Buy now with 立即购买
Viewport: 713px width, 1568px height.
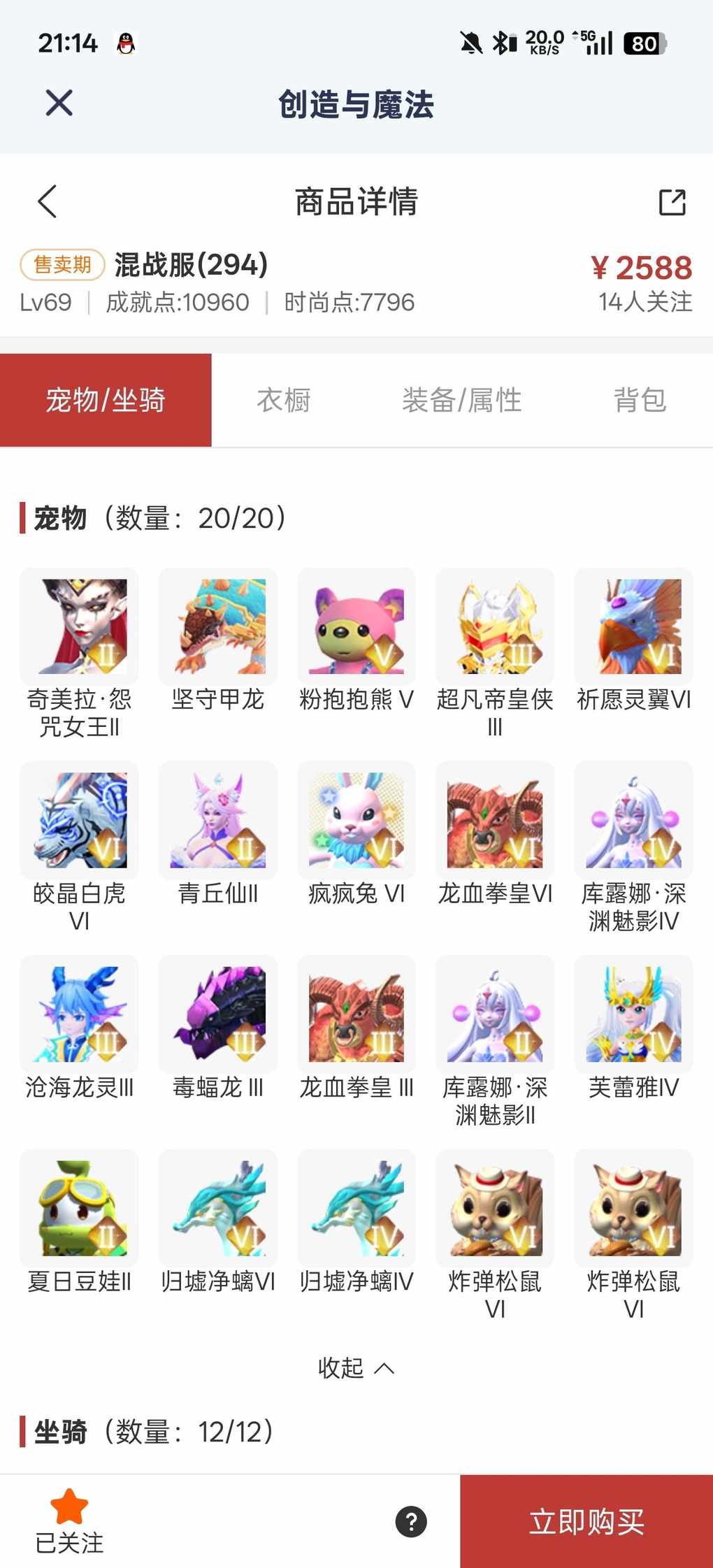pos(586,1522)
